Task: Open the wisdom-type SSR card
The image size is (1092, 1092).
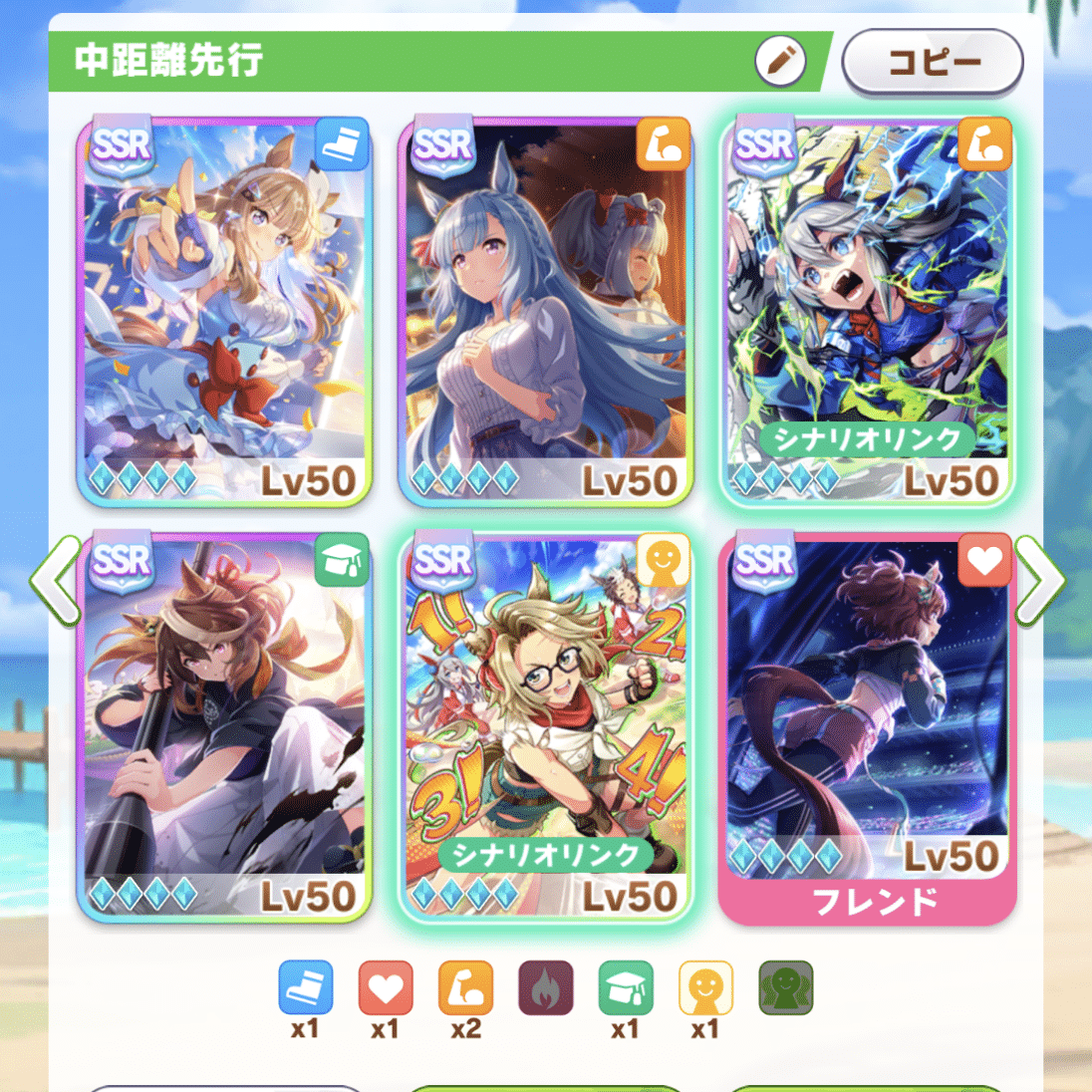Action: coord(224,727)
